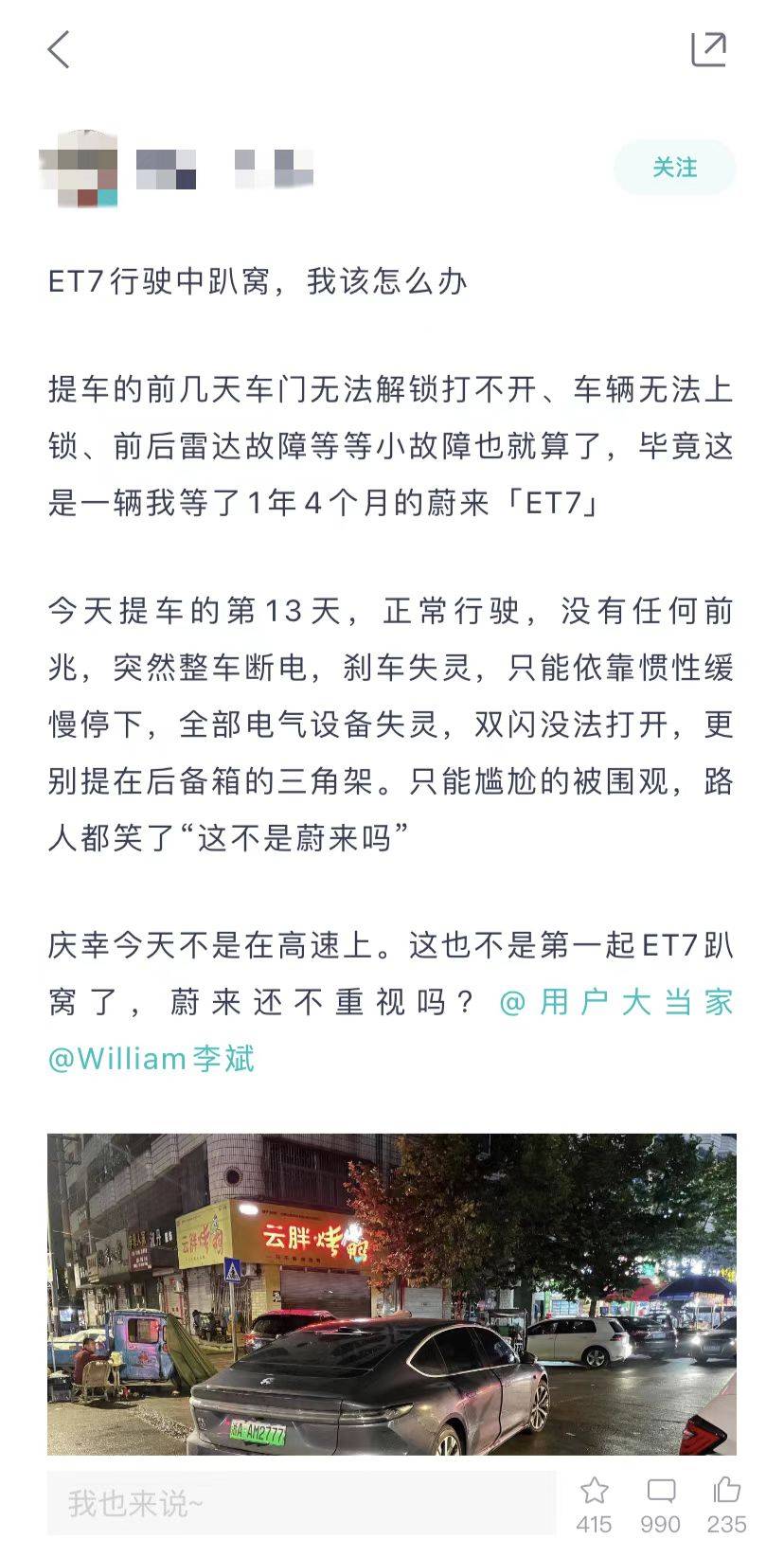Favorite this post with the star icon
Image resolution: width=784 pixels, height=1557 pixels.
[x=594, y=1492]
